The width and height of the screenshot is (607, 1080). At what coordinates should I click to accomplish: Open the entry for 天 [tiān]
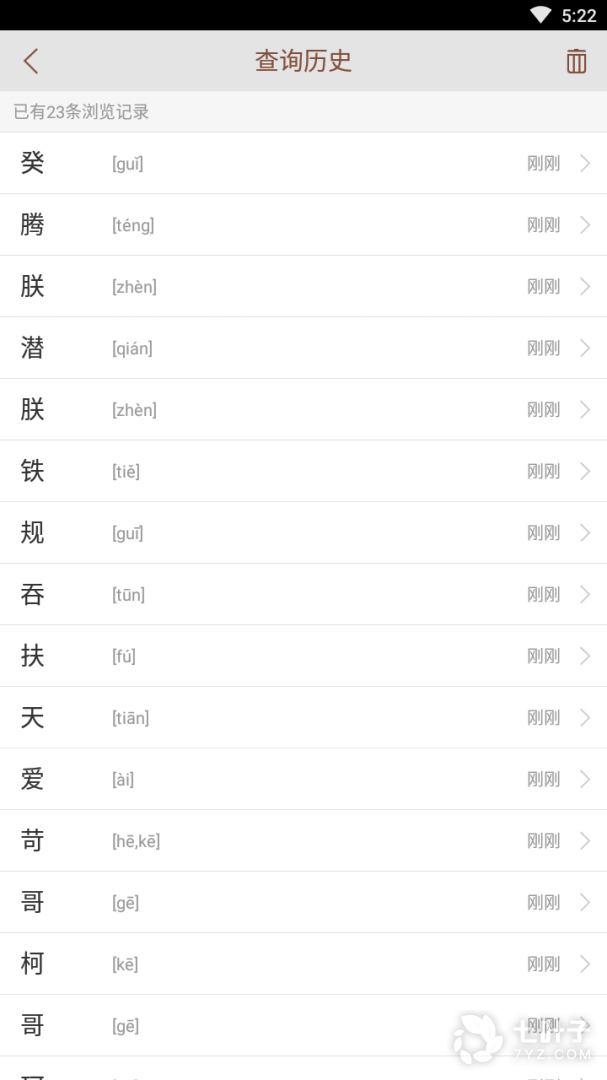pyautogui.click(x=303, y=718)
